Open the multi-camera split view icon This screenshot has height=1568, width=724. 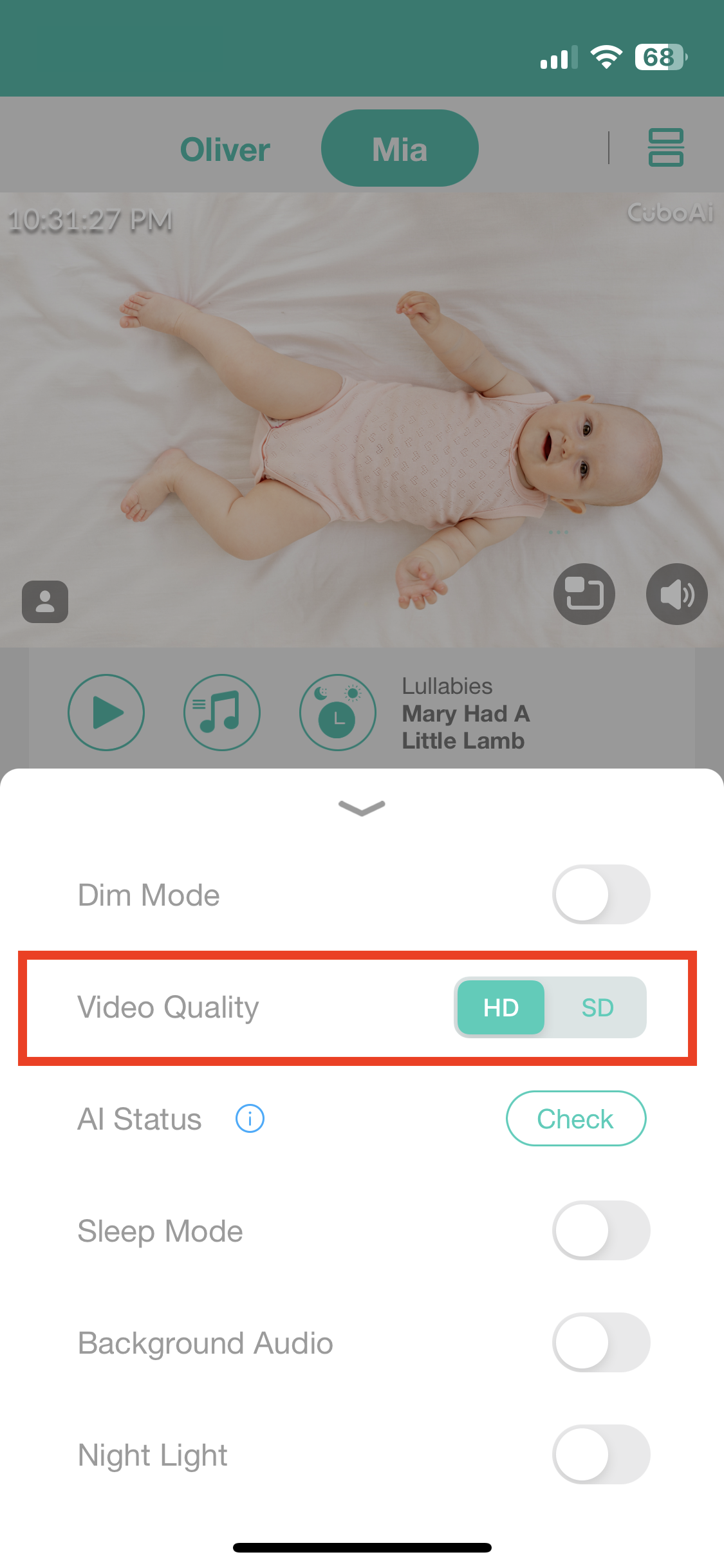click(665, 147)
